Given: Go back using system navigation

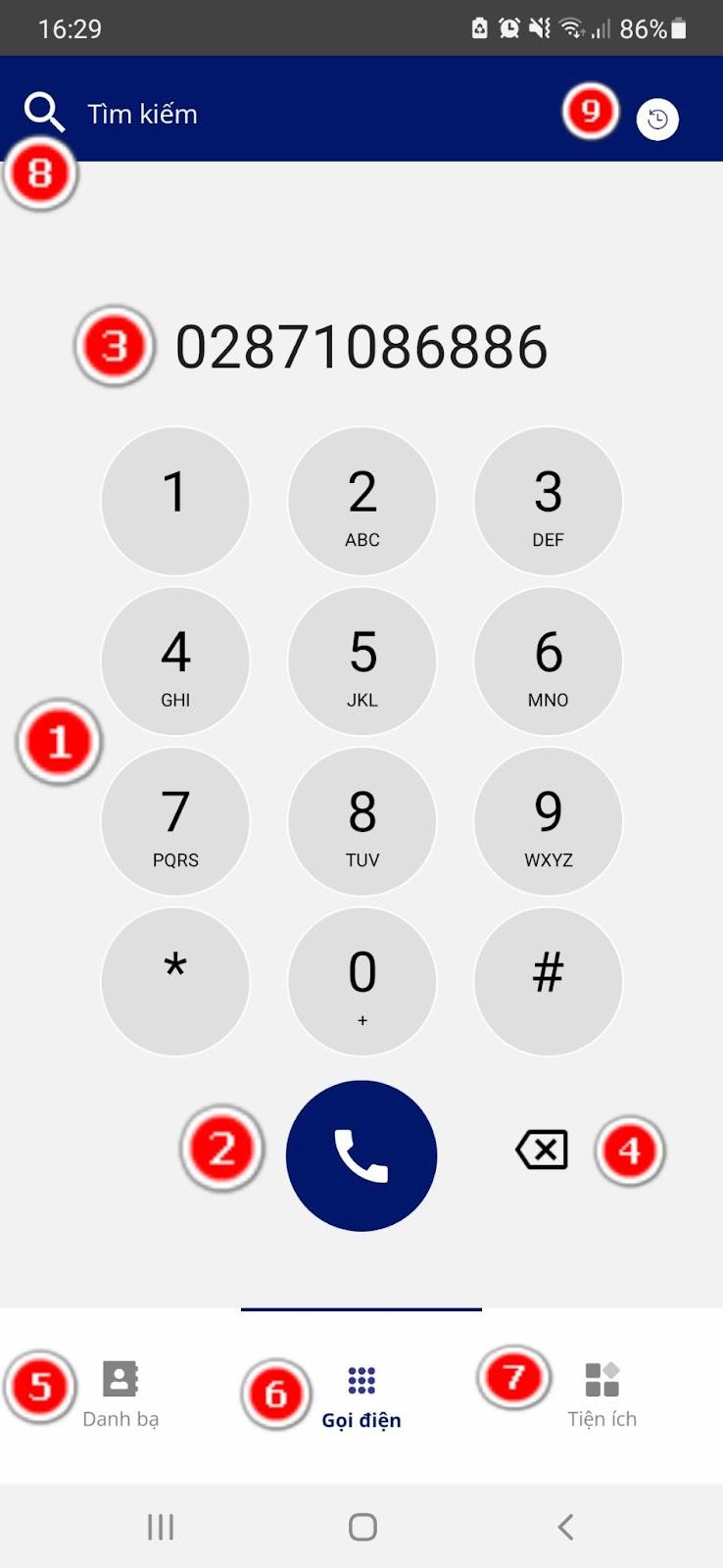Looking at the screenshot, I should pos(565,1526).
